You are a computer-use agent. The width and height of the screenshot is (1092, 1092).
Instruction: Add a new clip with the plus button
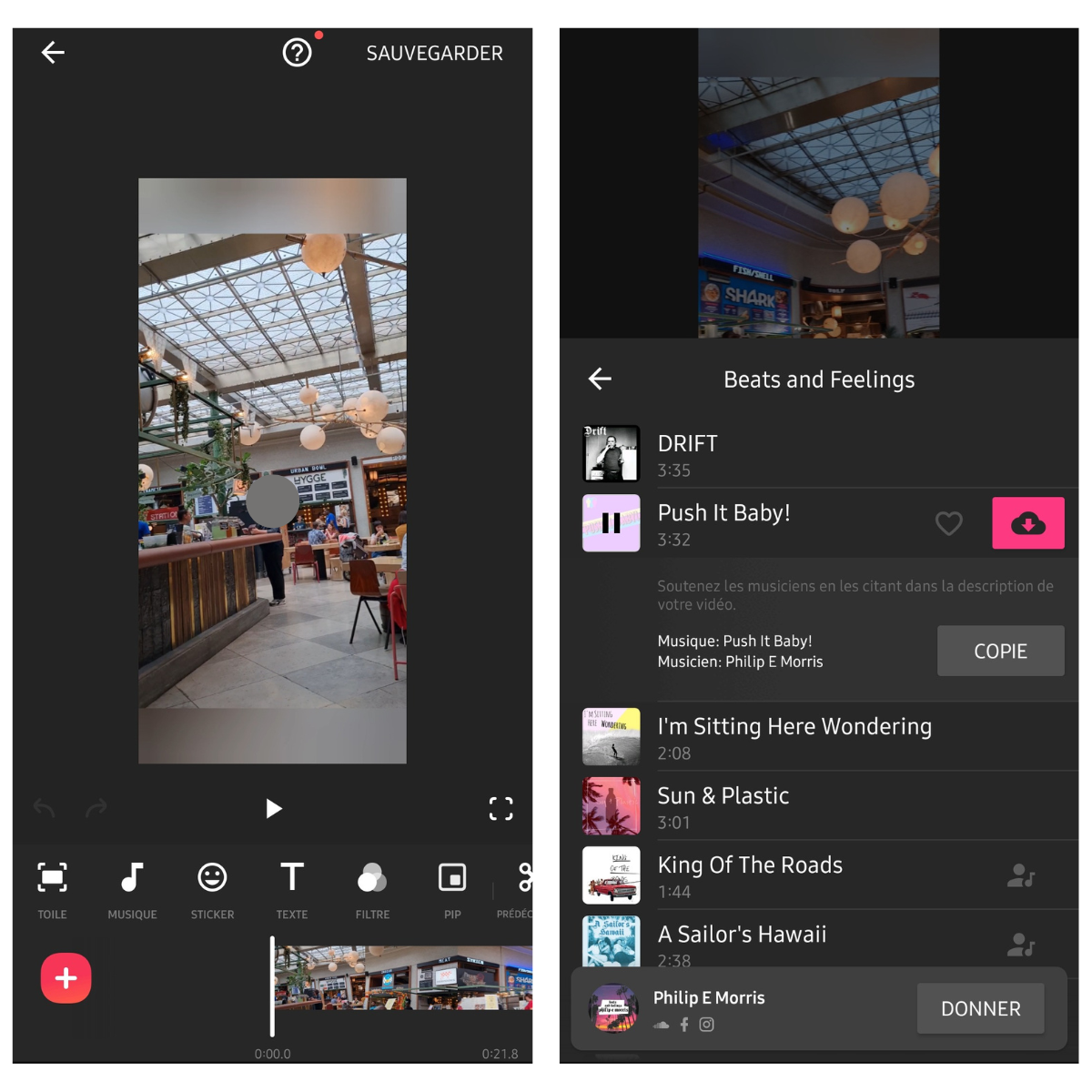point(66,978)
